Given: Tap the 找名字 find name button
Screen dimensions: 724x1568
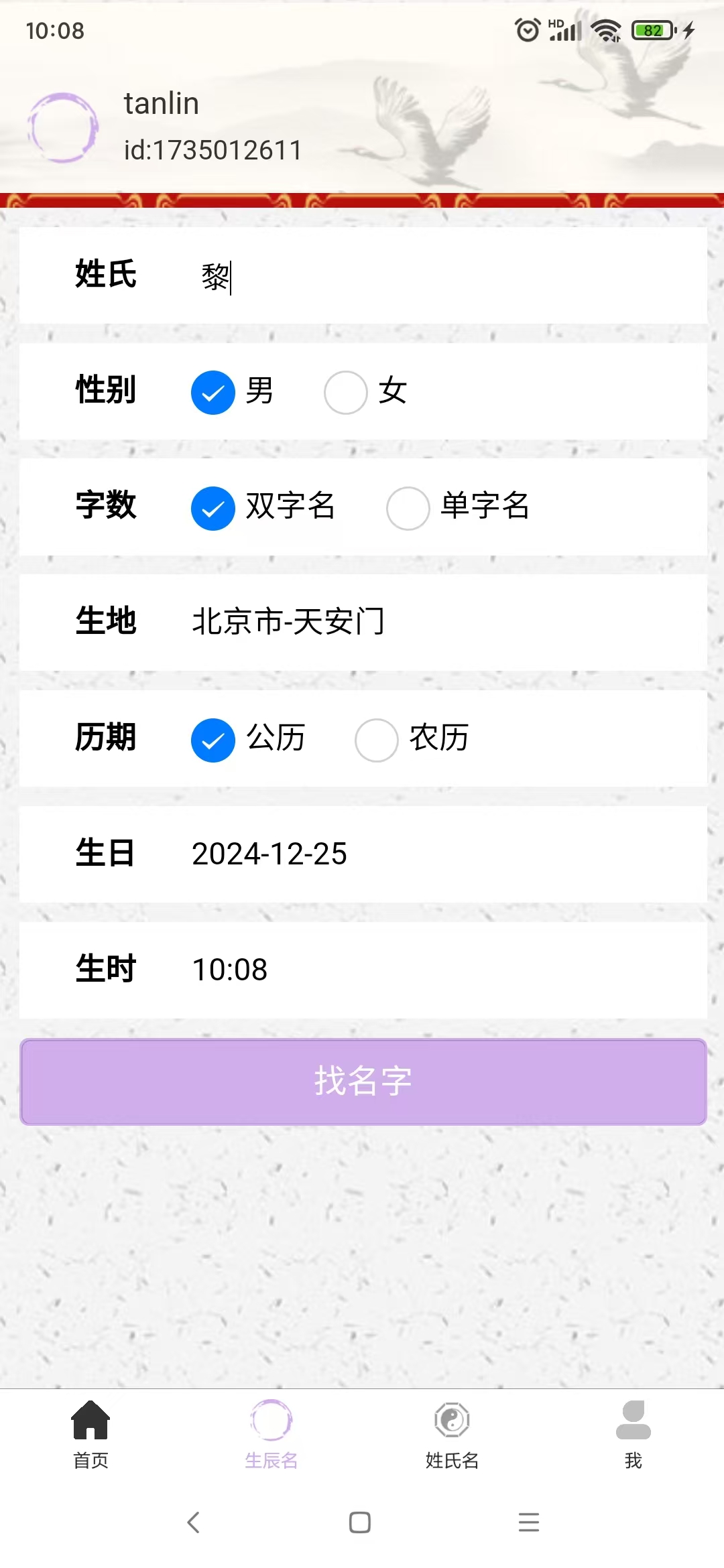Looking at the screenshot, I should [x=363, y=1081].
